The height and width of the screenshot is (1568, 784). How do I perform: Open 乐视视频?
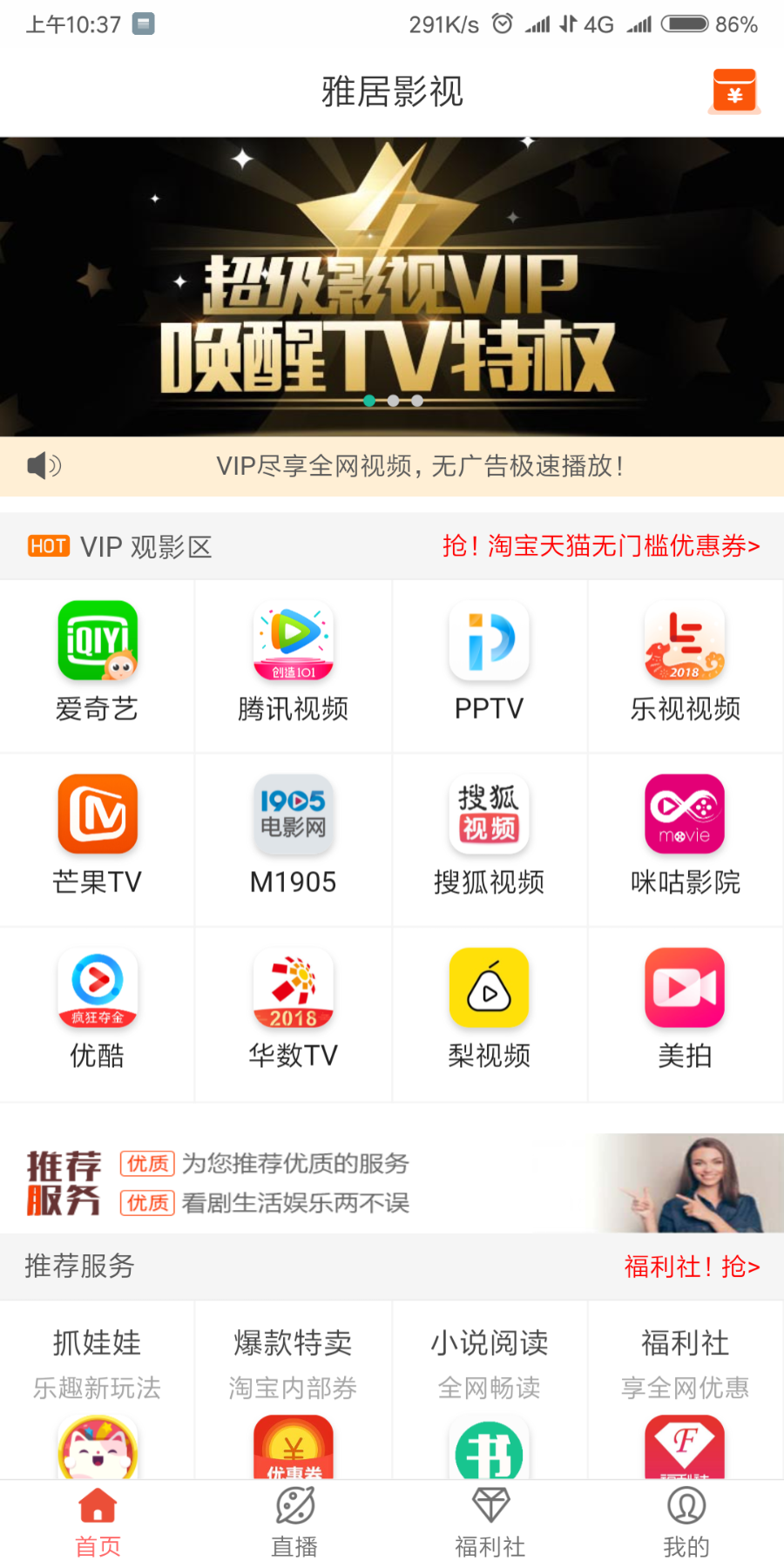685,664
